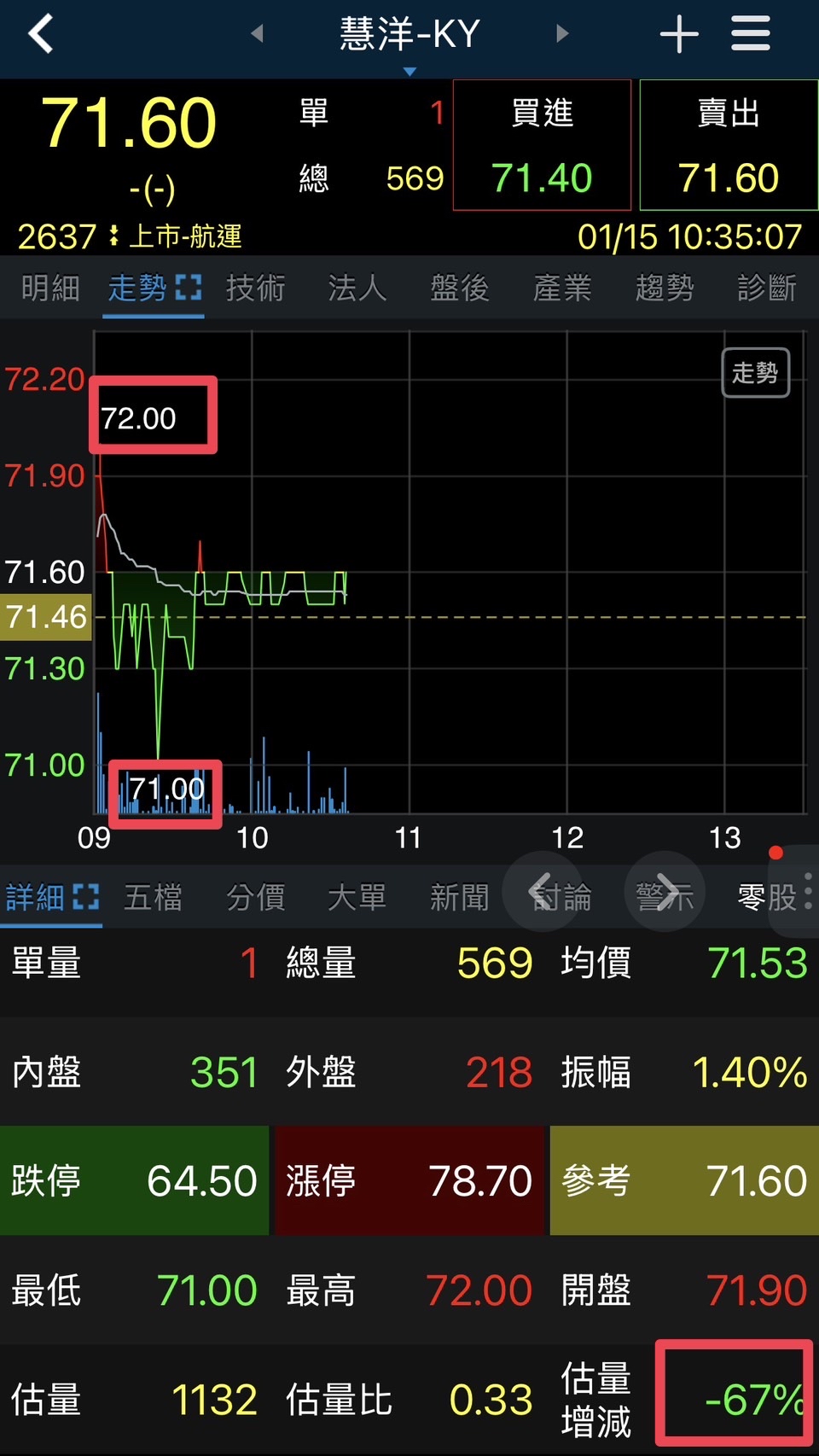Select the 法人 tab
Viewport: 819px width, 1456px height.
tap(357, 288)
